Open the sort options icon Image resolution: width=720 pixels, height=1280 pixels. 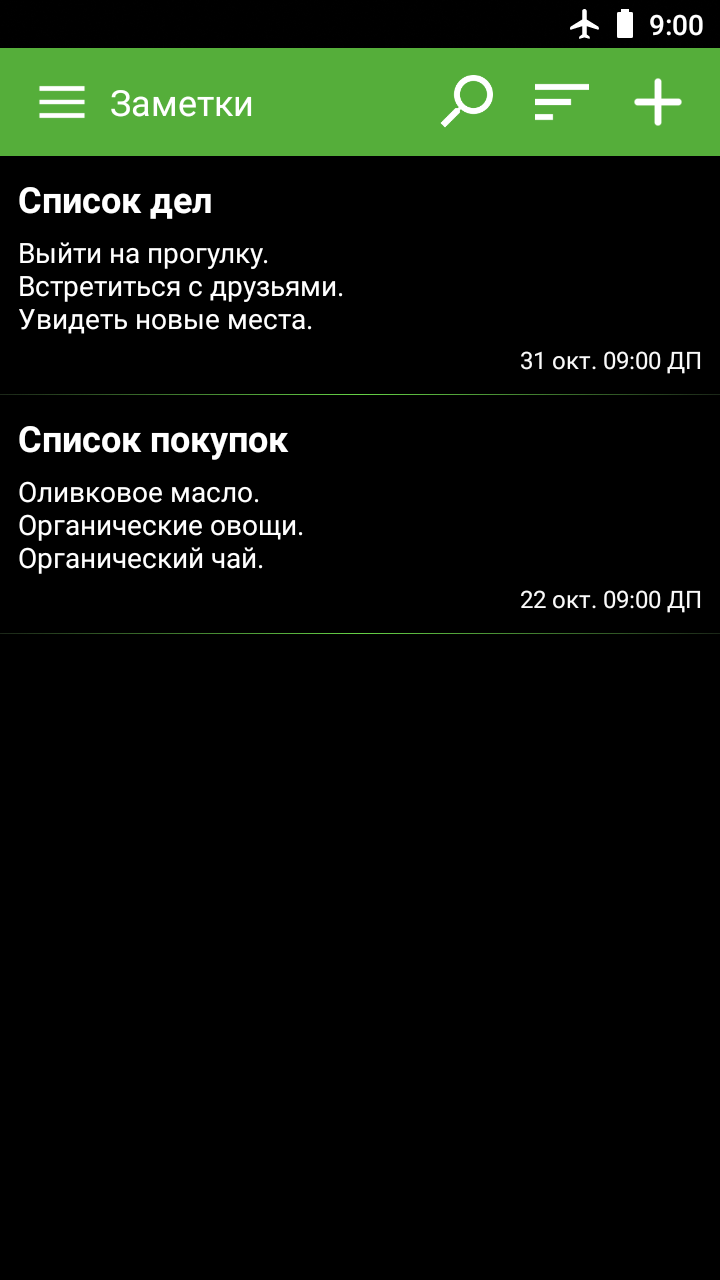tap(561, 102)
